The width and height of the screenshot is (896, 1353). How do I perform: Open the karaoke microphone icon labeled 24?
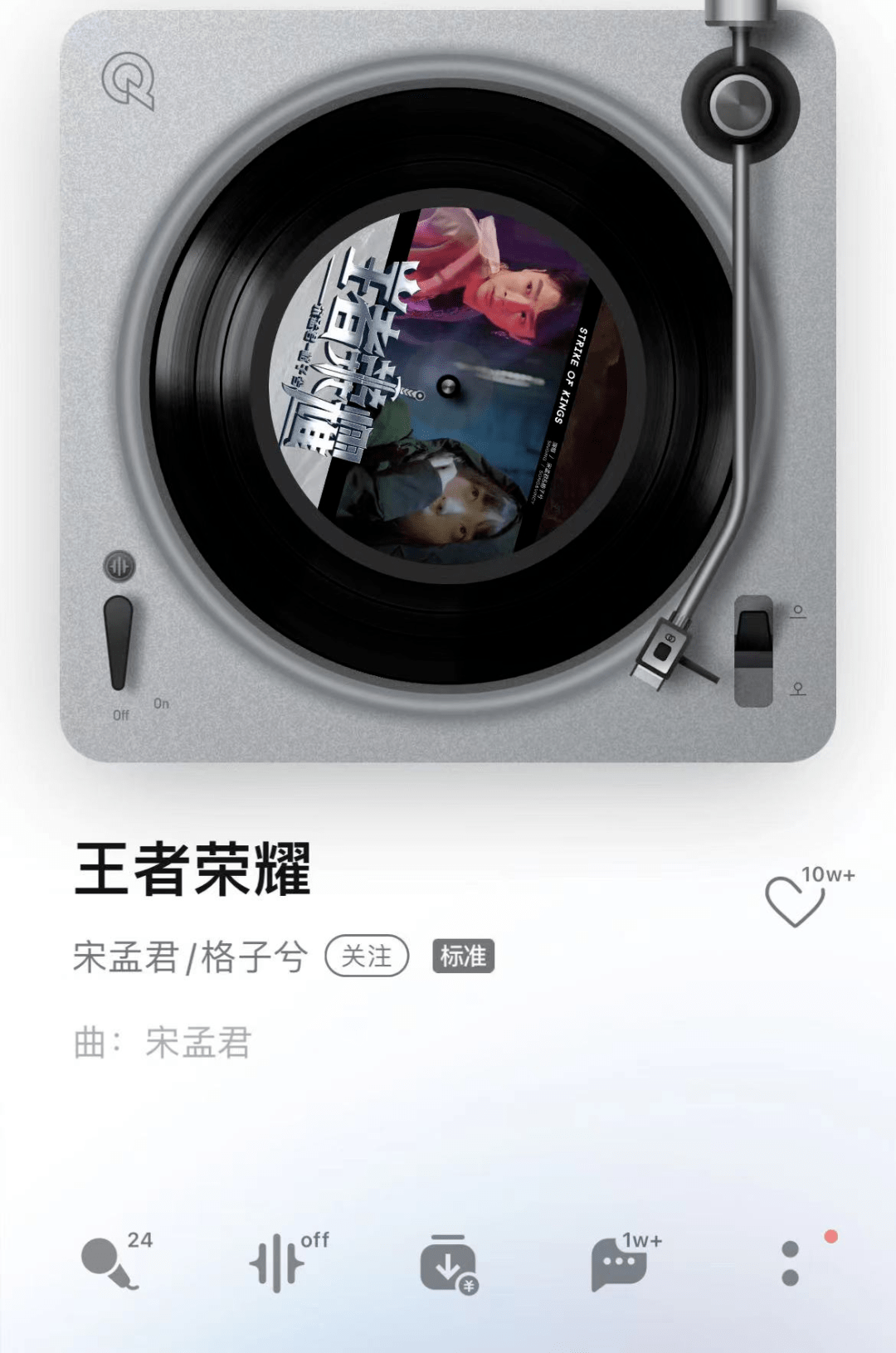(110, 1263)
